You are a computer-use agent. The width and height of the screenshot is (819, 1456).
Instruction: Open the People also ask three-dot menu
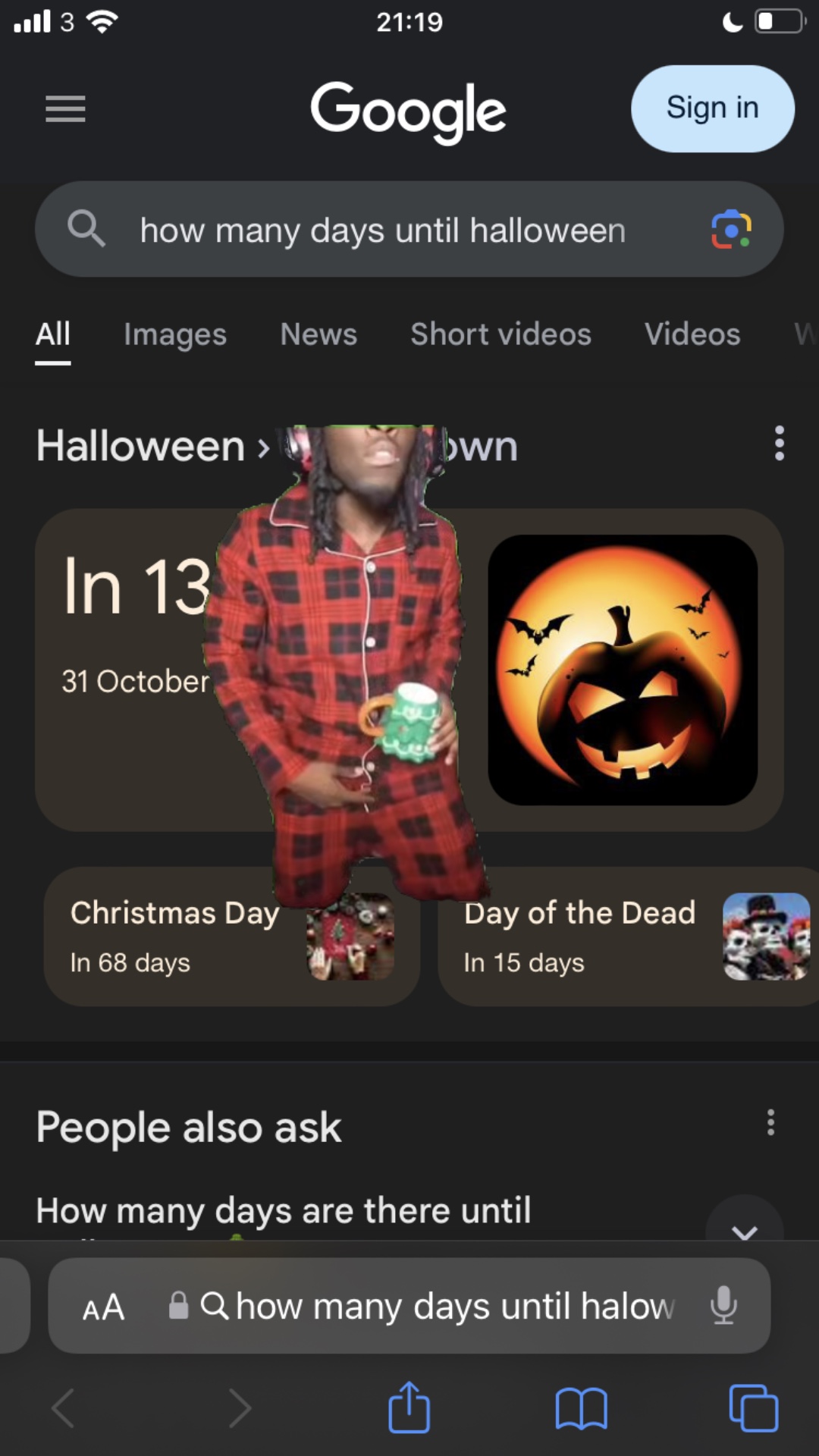point(771,1124)
